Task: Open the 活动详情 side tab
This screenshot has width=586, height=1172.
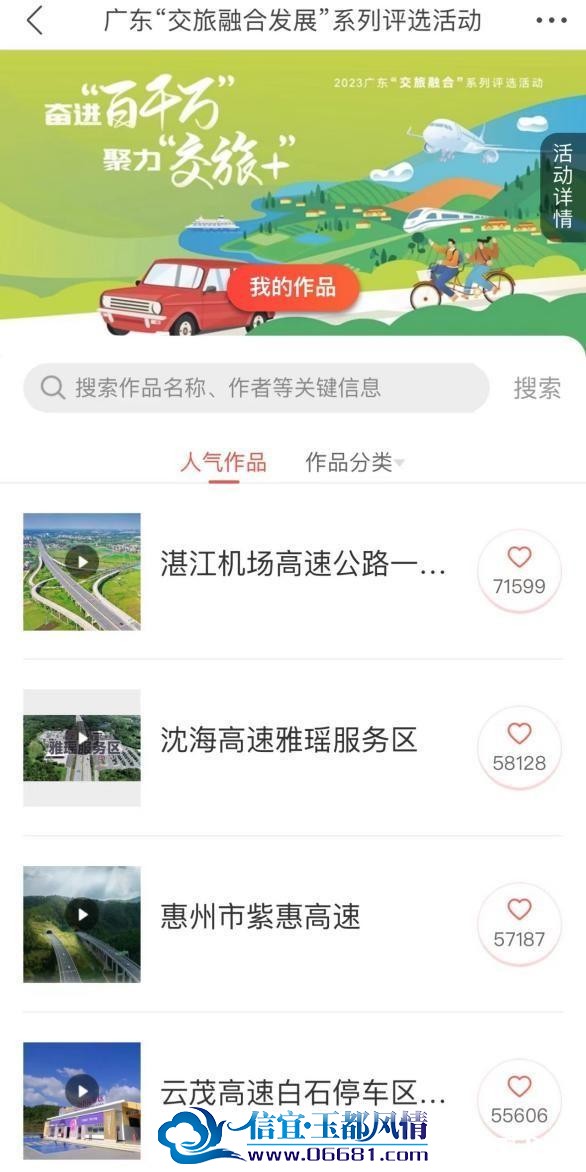Action: [563, 187]
